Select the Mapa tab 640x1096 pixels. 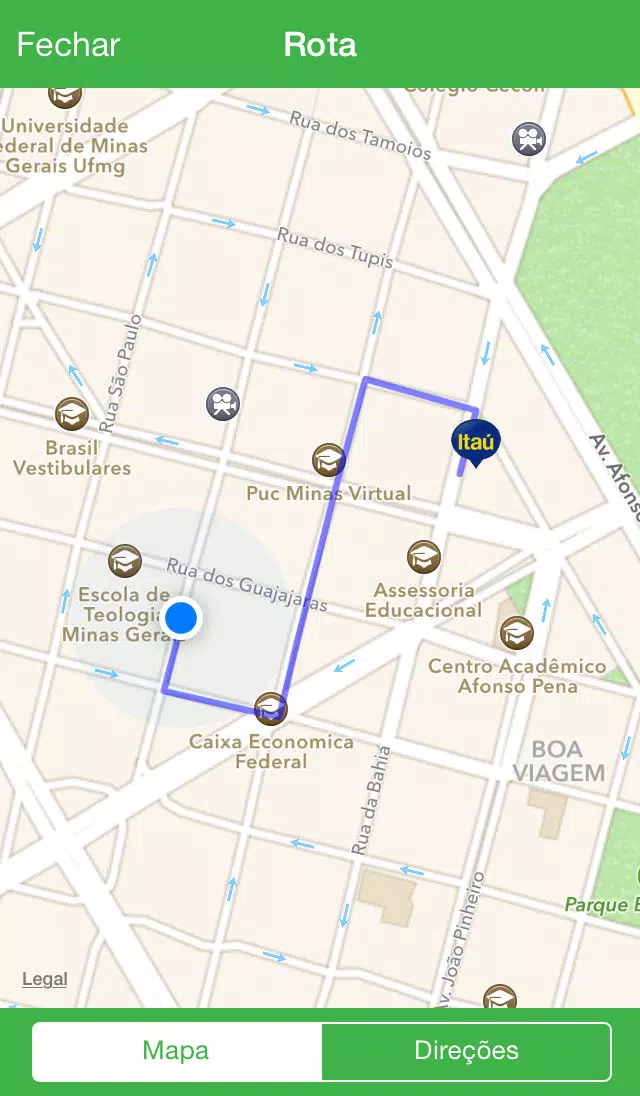[x=176, y=1051]
